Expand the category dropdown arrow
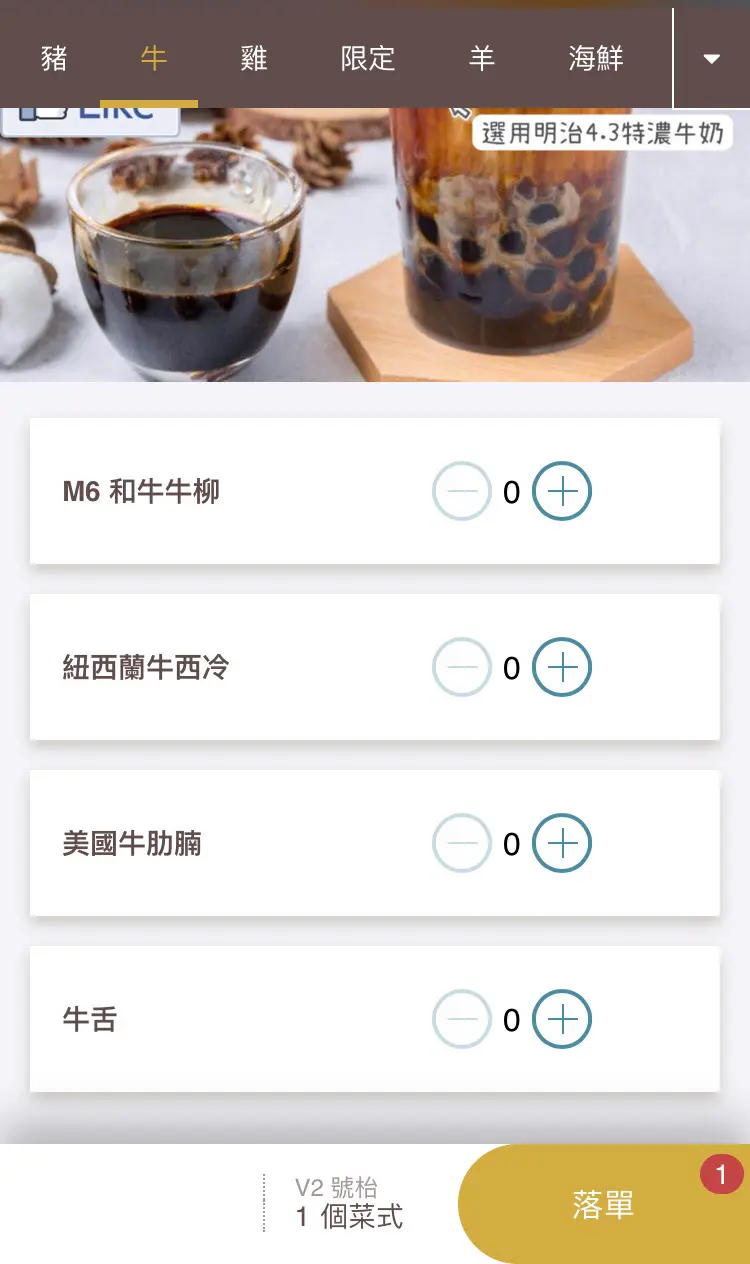This screenshot has width=750, height=1264. (712, 59)
